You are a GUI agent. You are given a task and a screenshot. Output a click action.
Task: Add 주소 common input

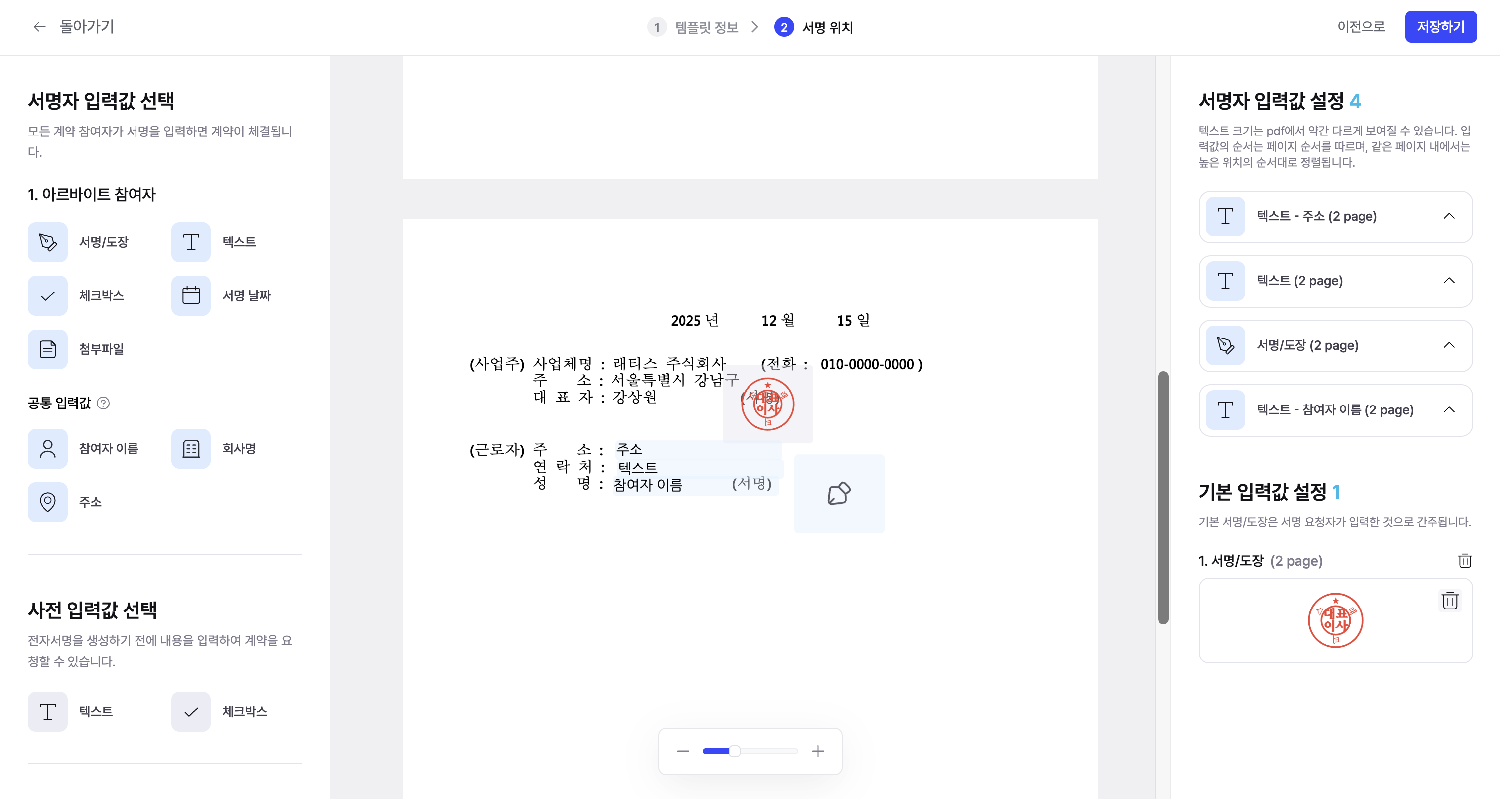coord(48,502)
